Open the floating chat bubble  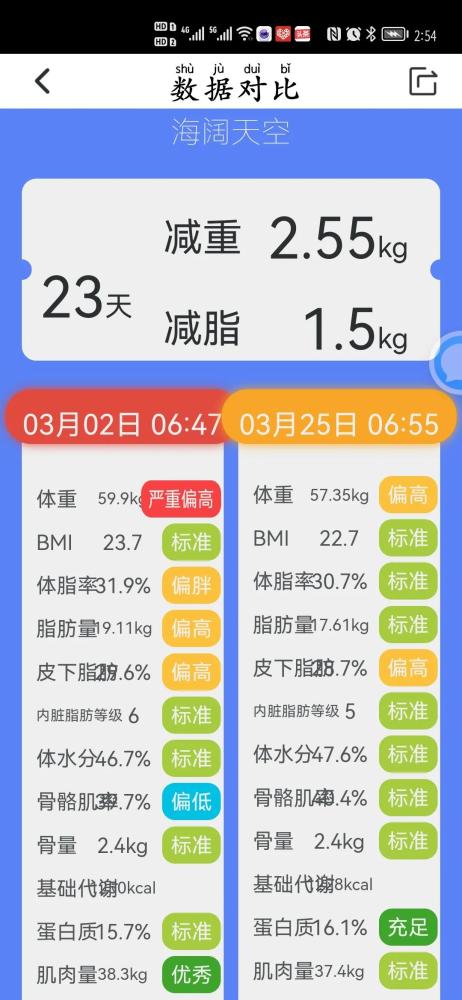[x=449, y=364]
